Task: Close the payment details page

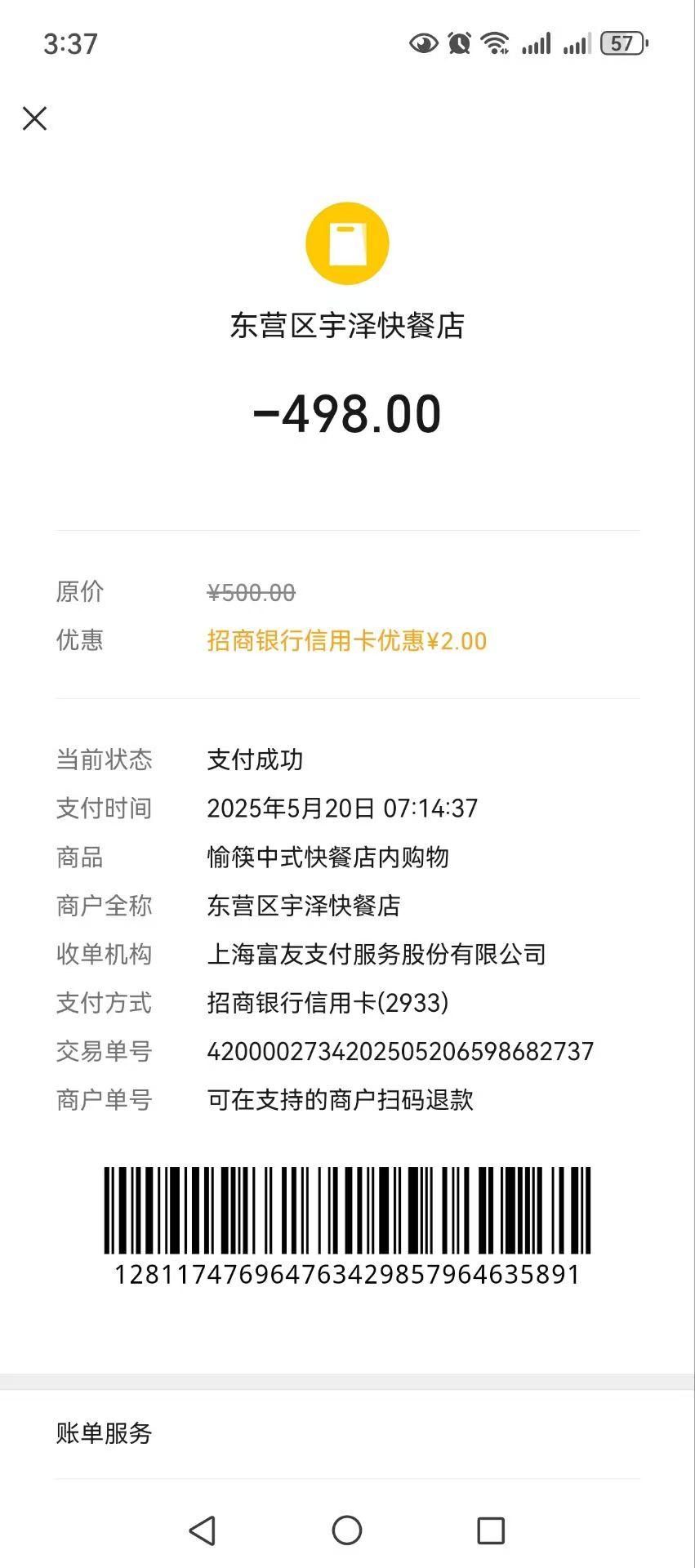Action: 34,118
